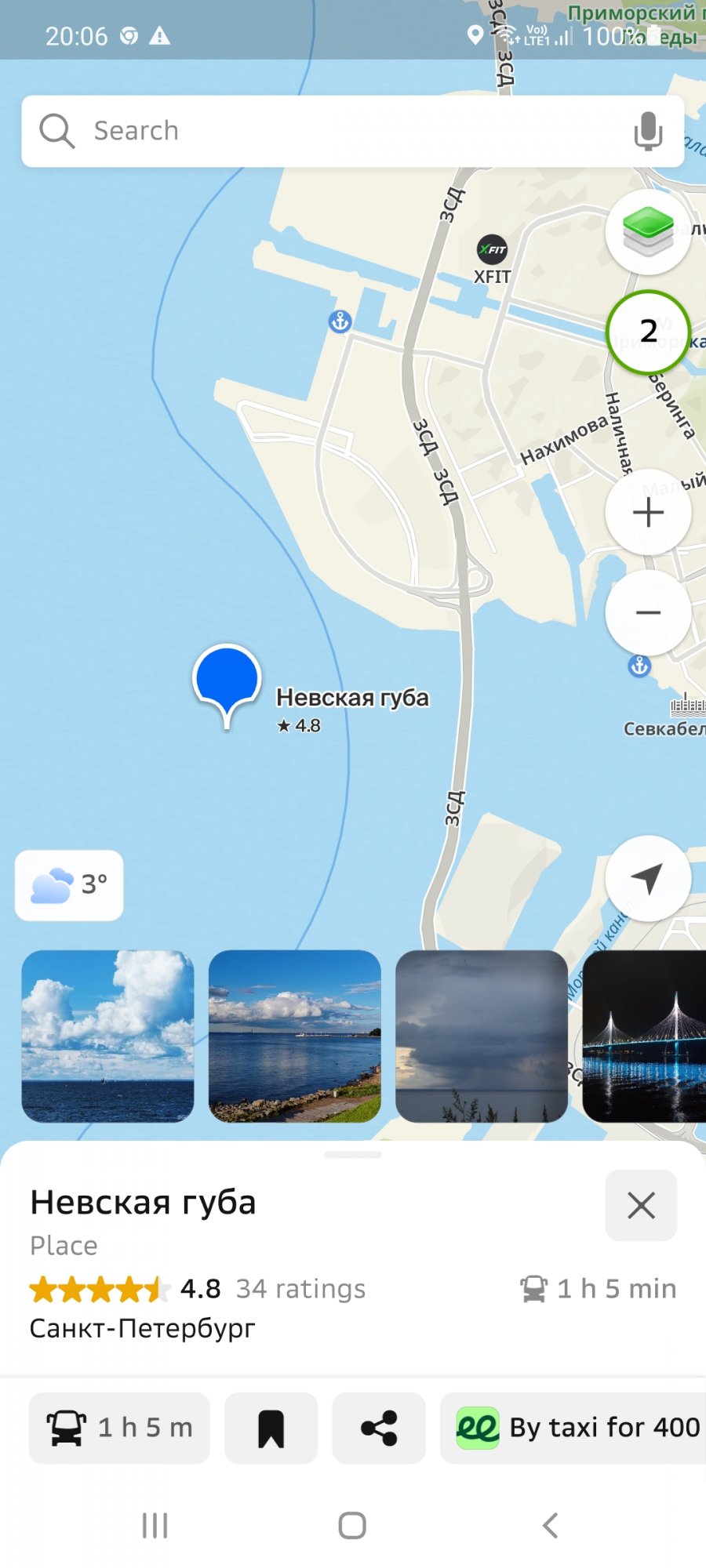Image resolution: width=706 pixels, height=1568 pixels.
Task: Dismiss the Невская губа place card
Action: coord(641,1206)
